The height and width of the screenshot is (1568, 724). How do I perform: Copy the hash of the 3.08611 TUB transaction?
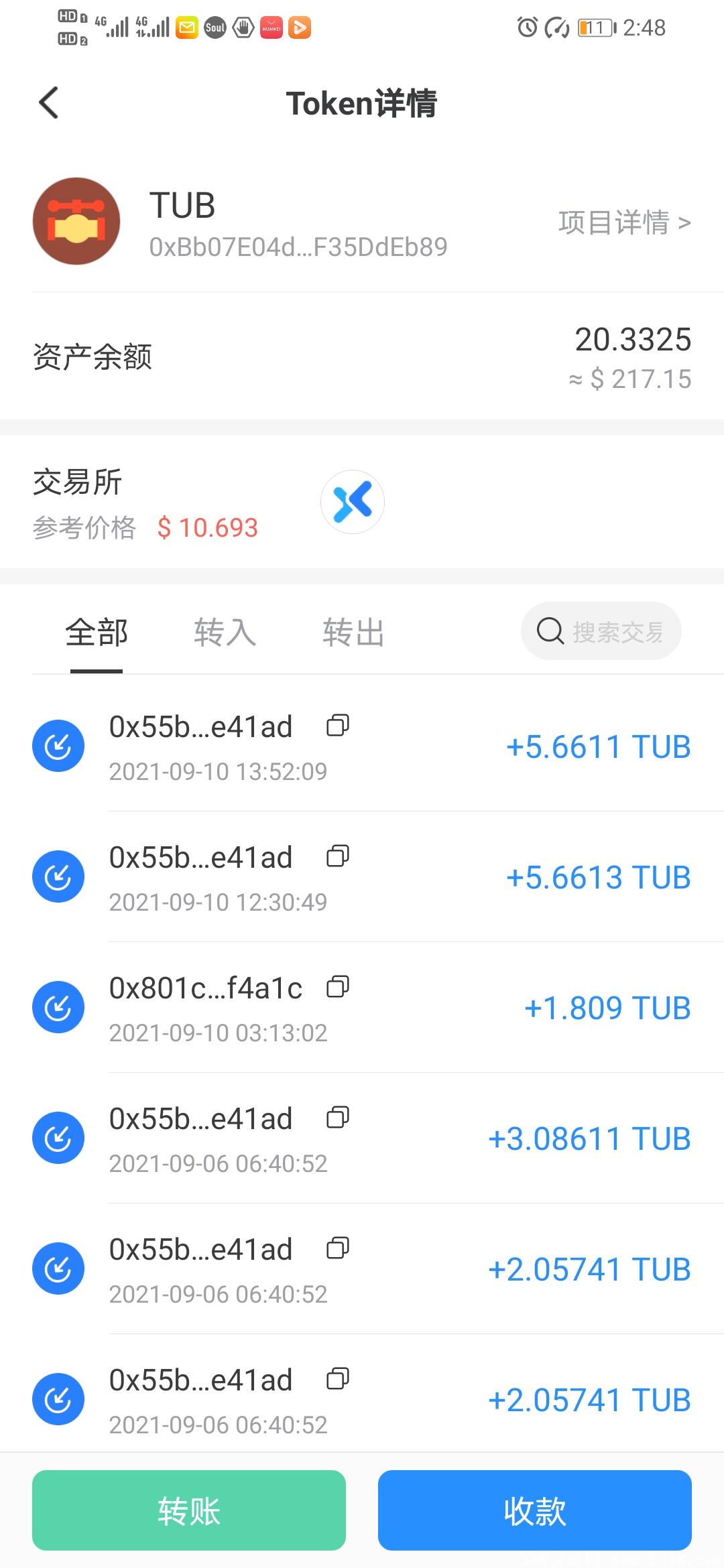[x=339, y=1116]
